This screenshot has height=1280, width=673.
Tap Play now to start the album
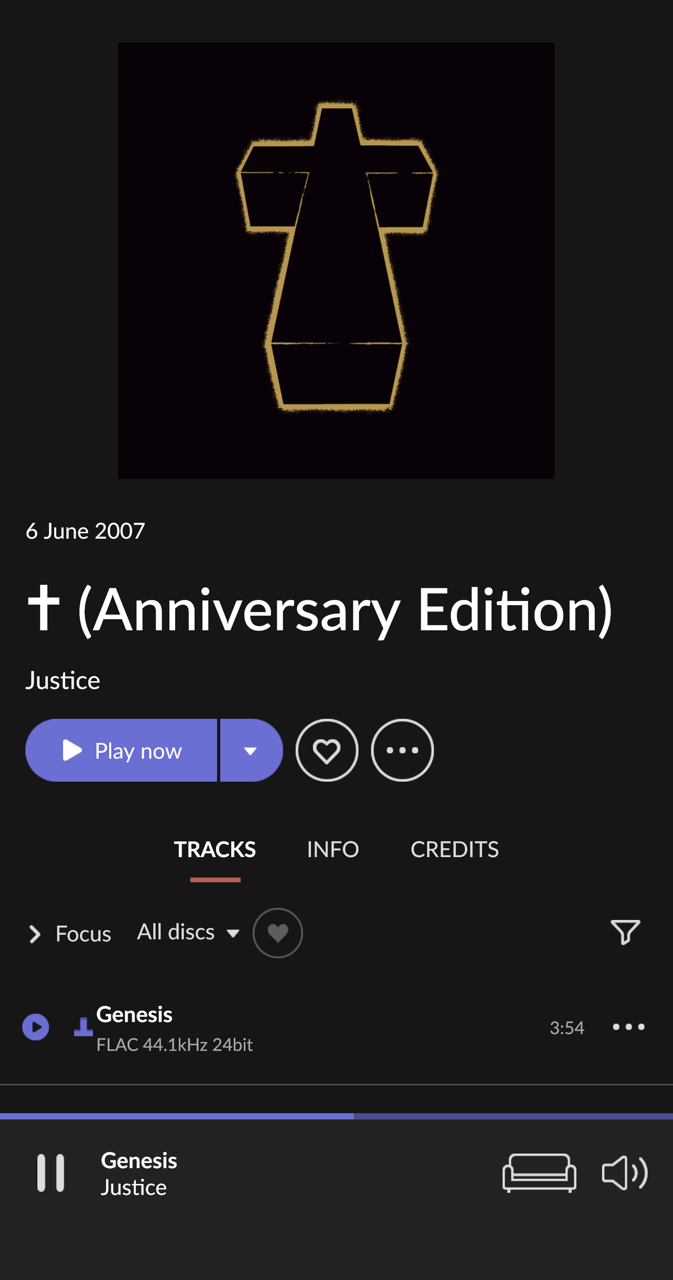(121, 750)
